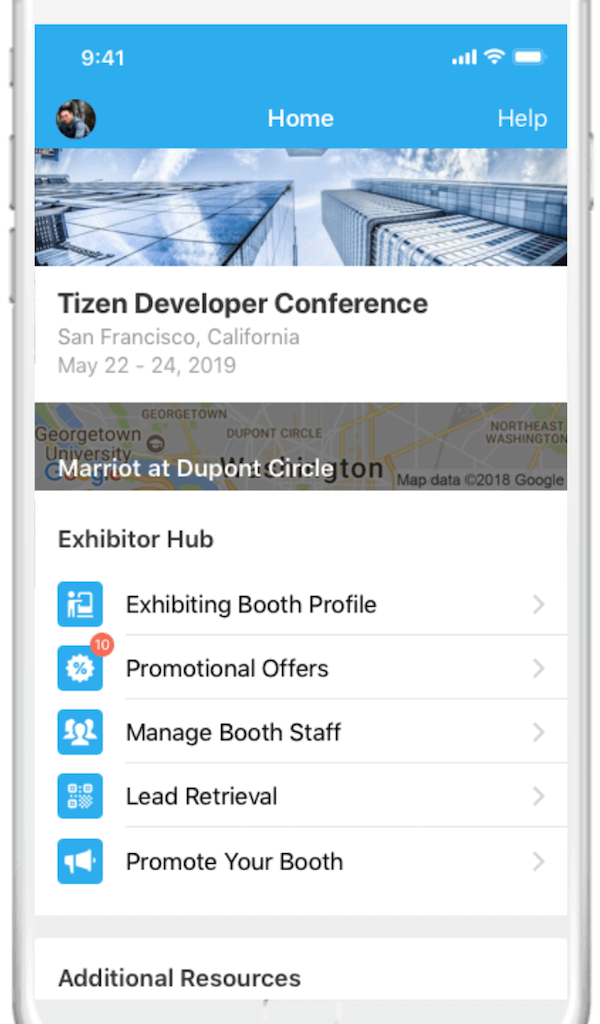This screenshot has height=1024, width=600.
Task: Open Exhibiting Booth Profile
Action: pos(300,604)
